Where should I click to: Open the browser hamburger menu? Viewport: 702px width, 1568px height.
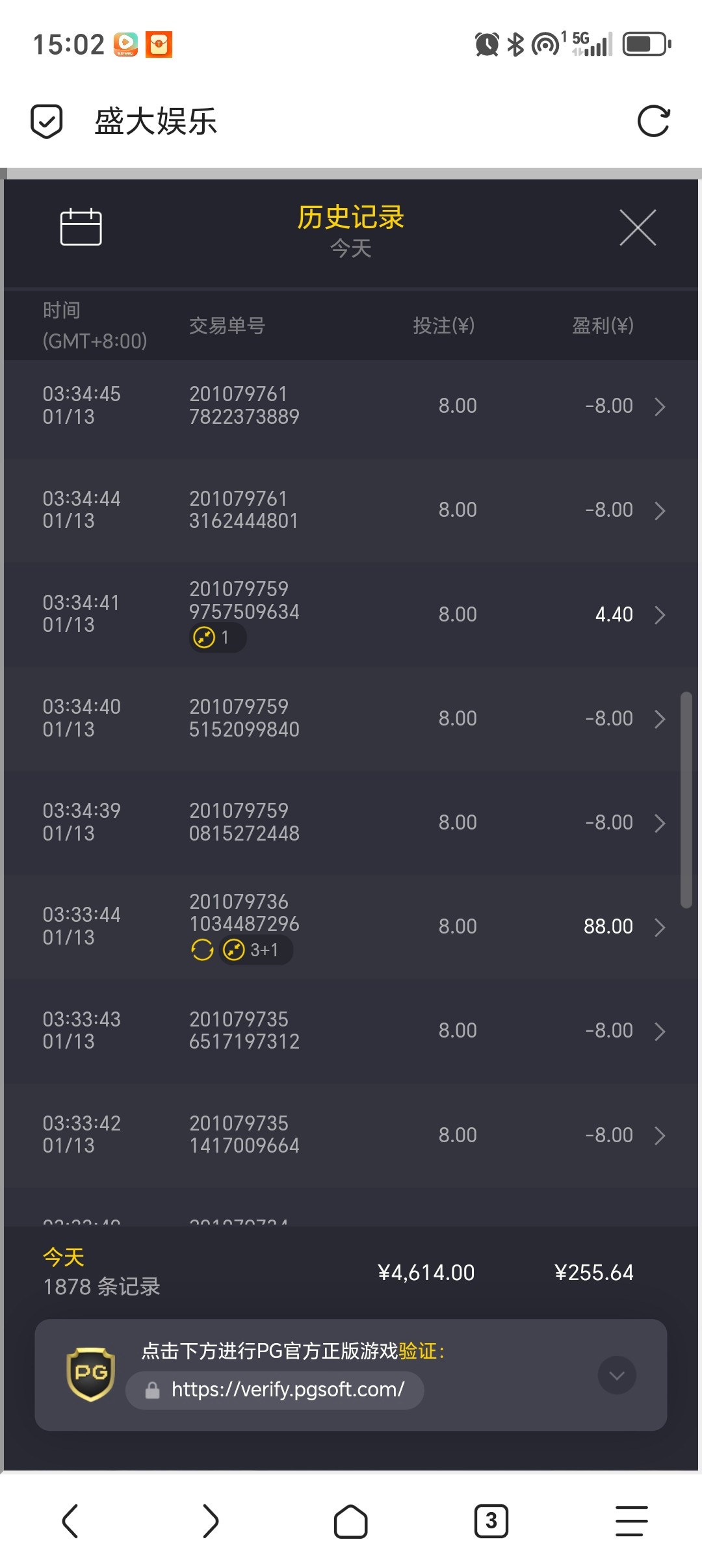pos(631,1521)
